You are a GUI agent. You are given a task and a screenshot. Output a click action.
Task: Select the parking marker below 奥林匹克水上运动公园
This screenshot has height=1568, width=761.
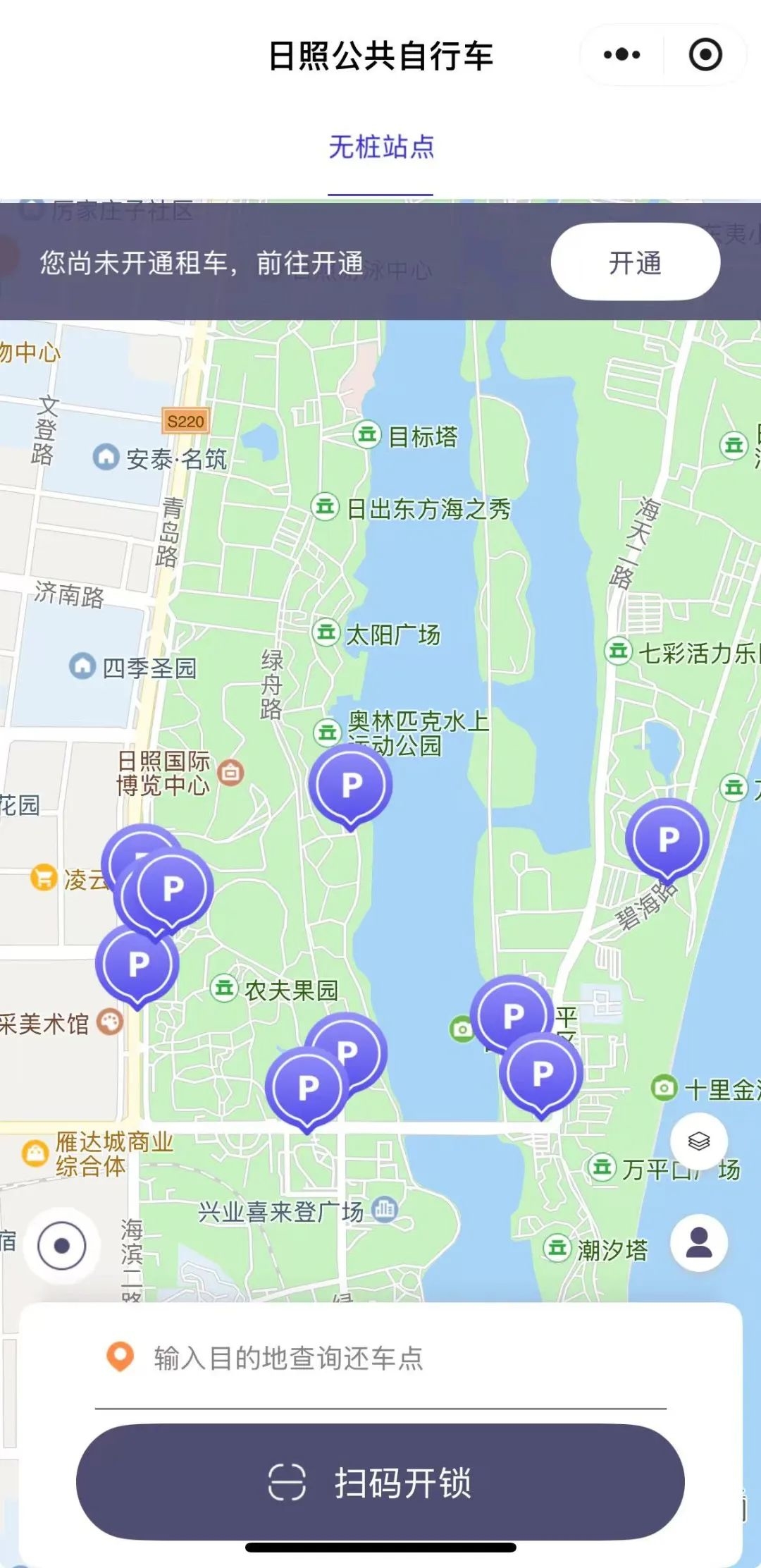coord(351,785)
